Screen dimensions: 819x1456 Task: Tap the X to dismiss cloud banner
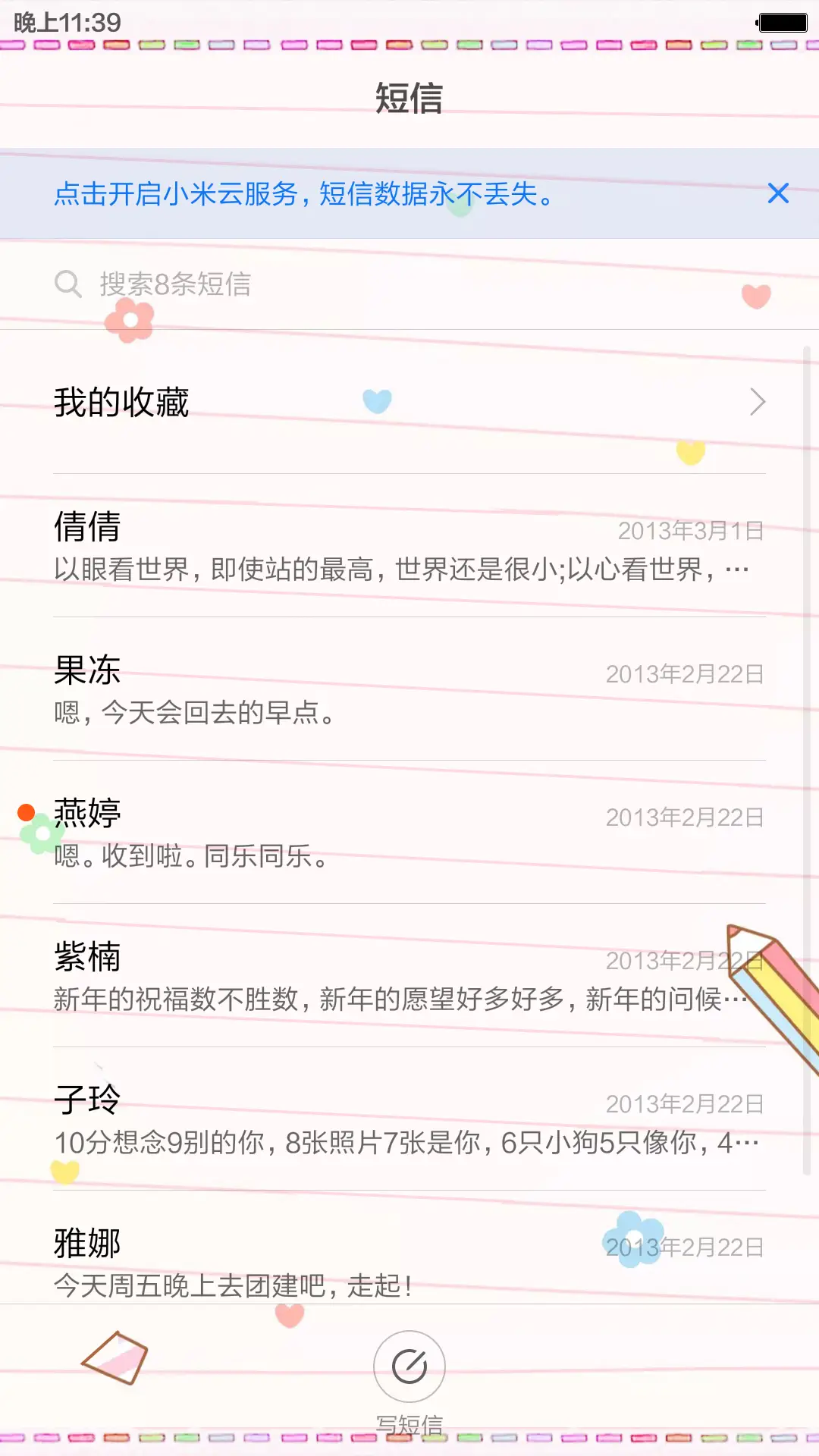click(778, 194)
